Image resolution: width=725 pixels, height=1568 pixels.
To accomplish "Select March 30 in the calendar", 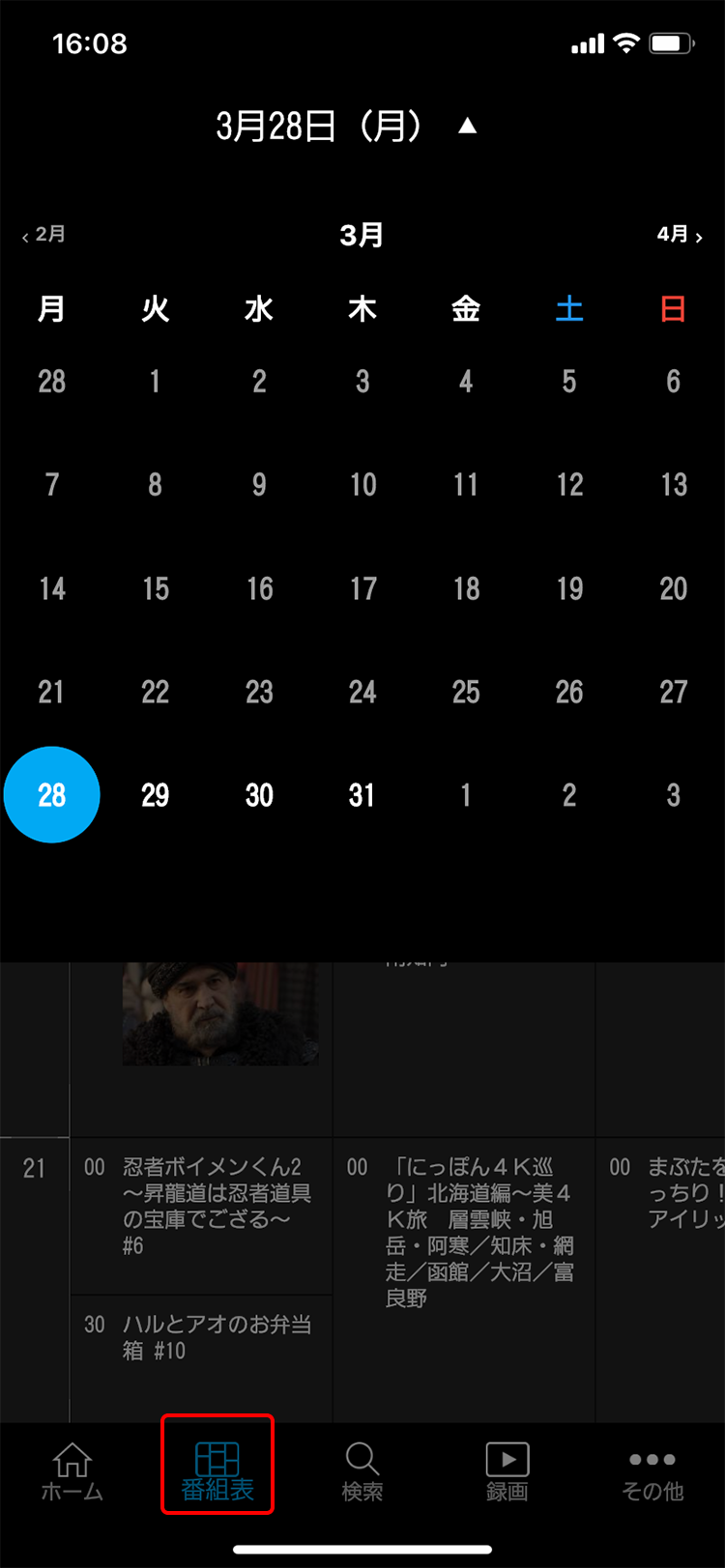I will [259, 795].
